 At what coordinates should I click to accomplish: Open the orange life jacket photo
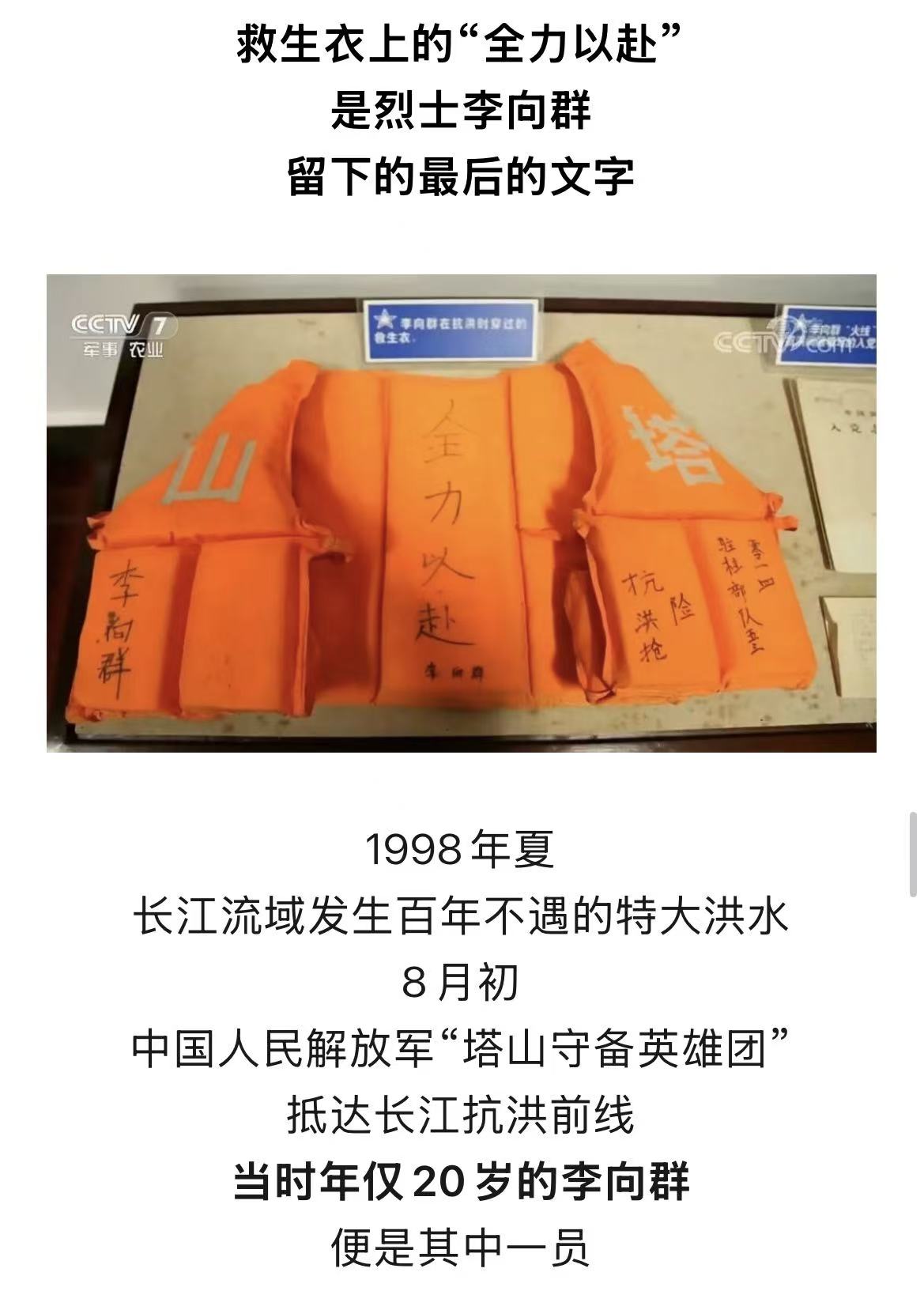(x=461, y=512)
